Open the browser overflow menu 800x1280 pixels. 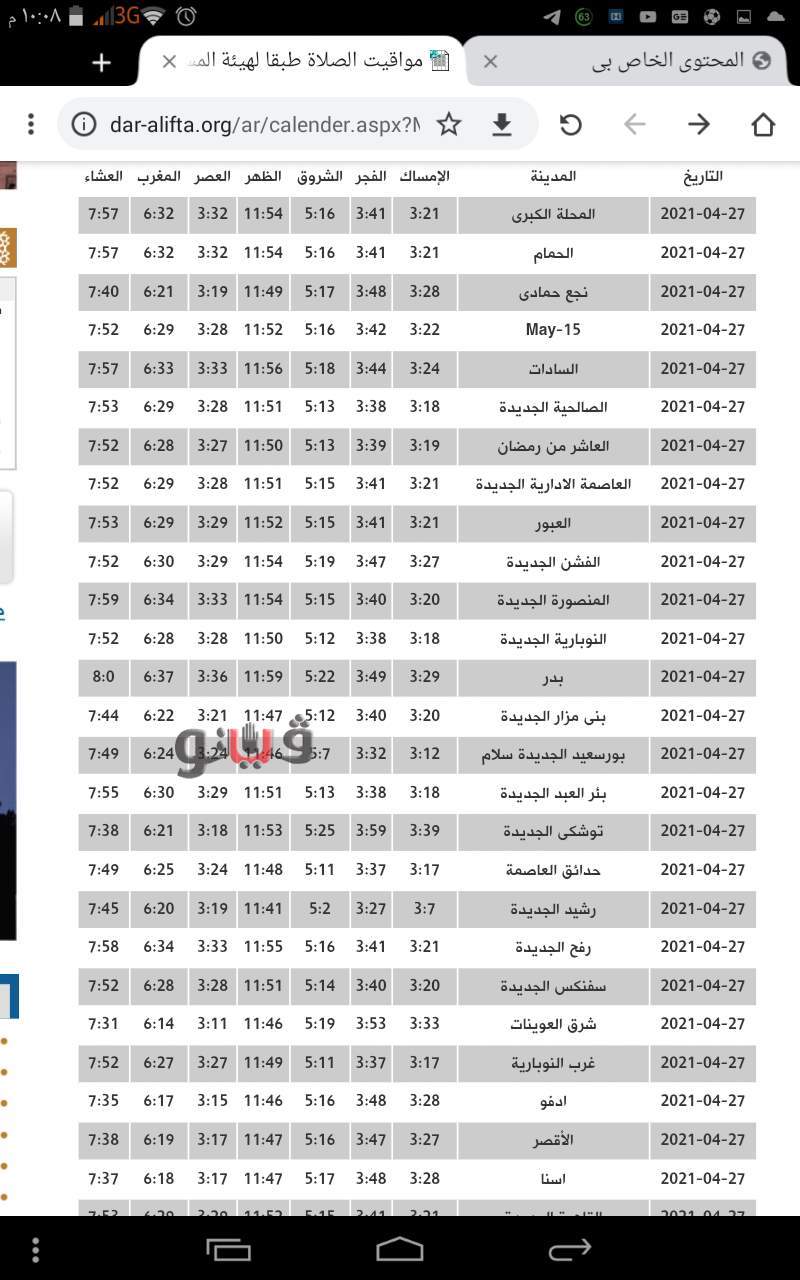(x=31, y=124)
